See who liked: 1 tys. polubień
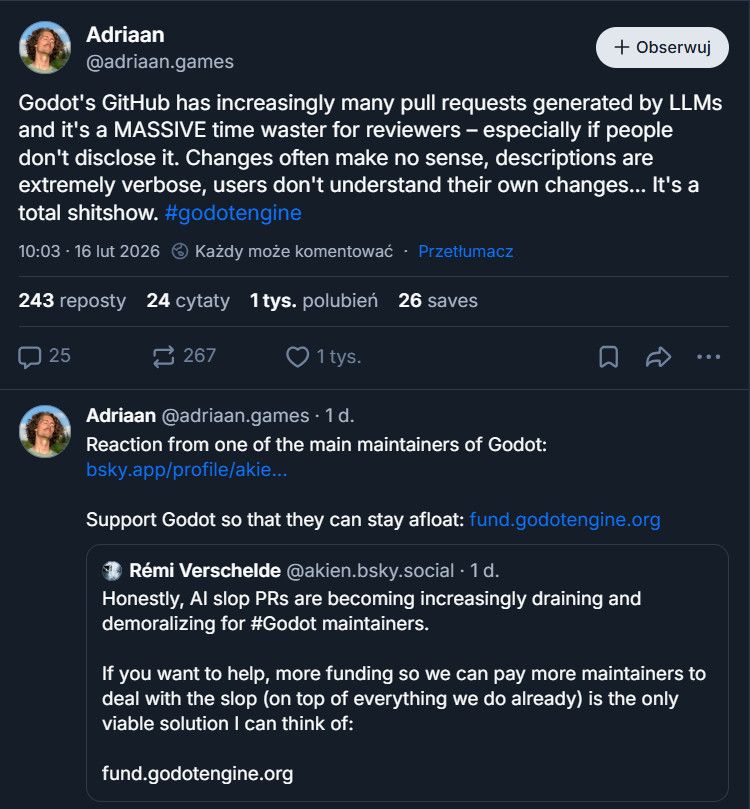The image size is (750, 809). pyautogui.click(x=314, y=300)
